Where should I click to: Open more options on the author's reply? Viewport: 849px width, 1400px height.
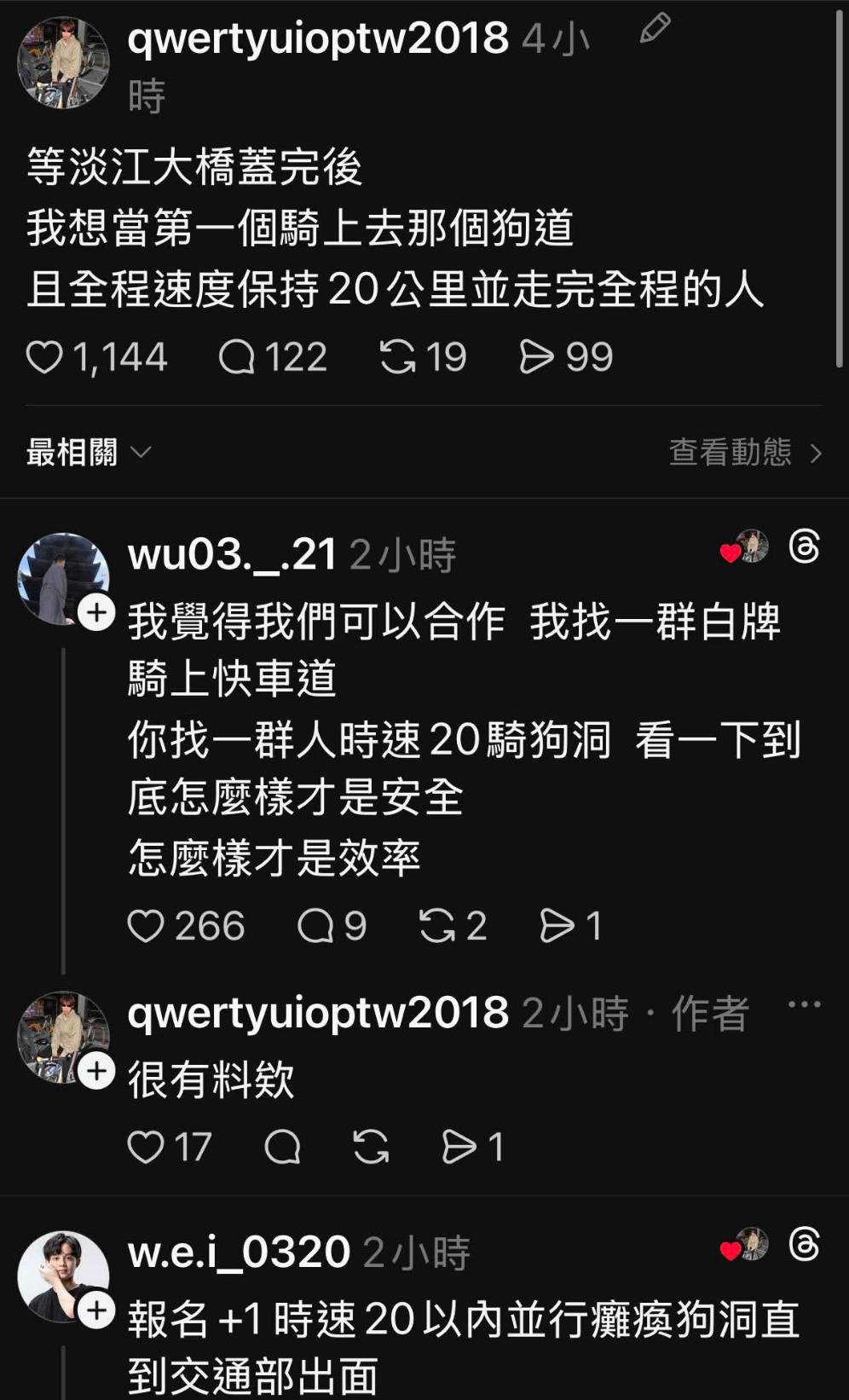[x=804, y=1004]
